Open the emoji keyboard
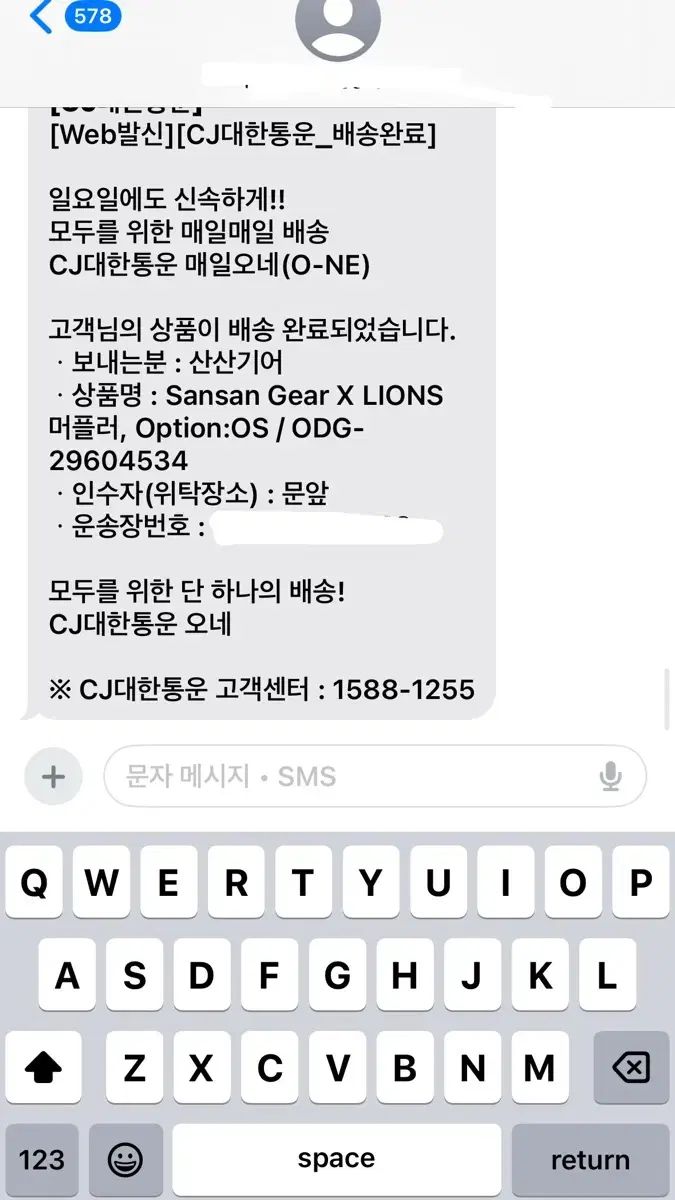 coord(125,1160)
